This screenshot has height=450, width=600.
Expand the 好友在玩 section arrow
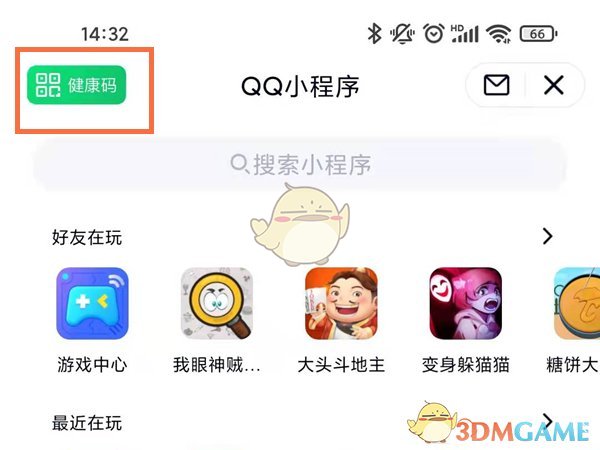pyautogui.click(x=547, y=237)
